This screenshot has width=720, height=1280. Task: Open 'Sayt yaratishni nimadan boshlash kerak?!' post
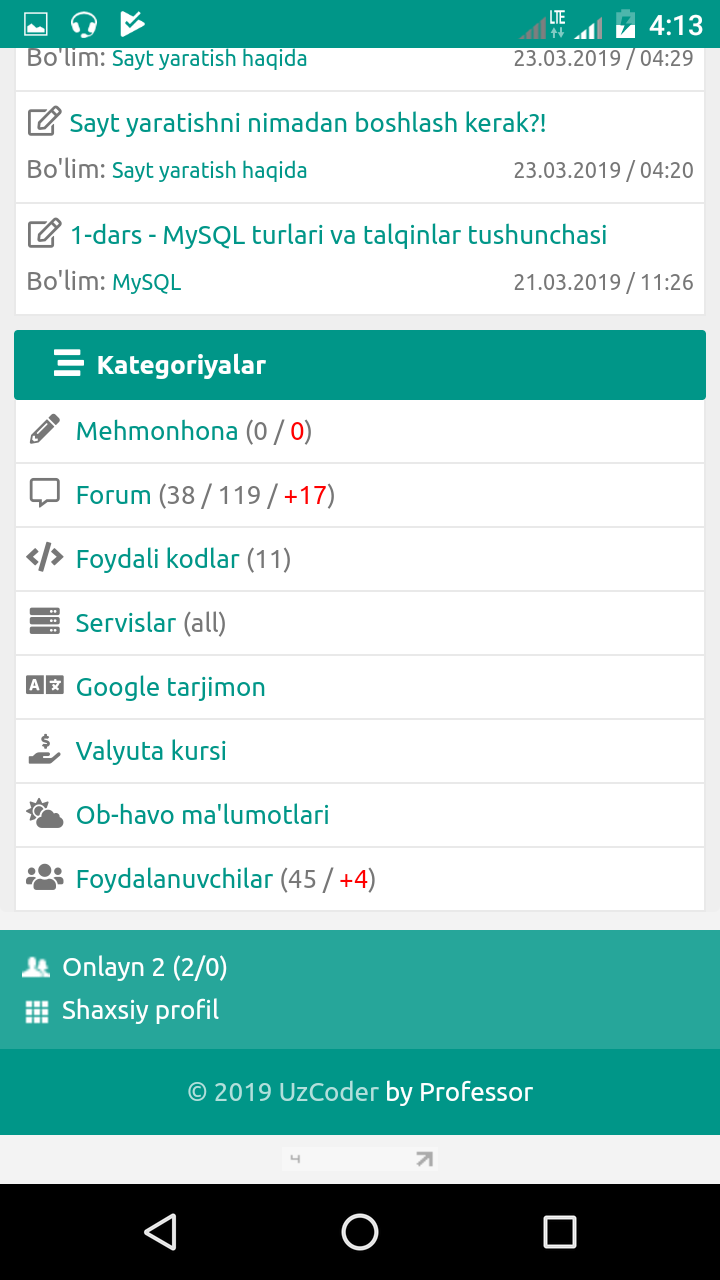(x=307, y=124)
